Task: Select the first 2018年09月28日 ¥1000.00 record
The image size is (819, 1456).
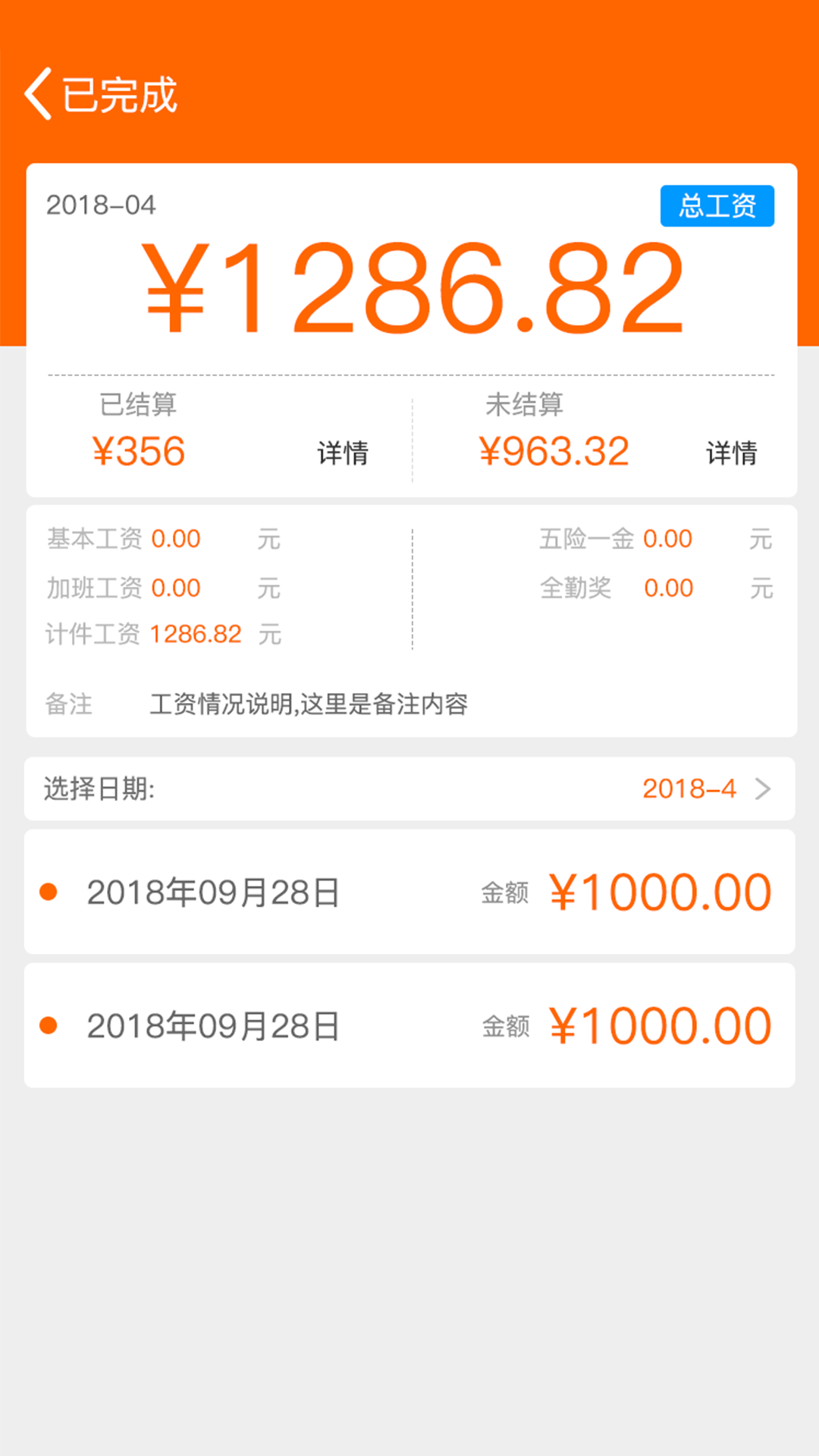Action: pos(409,893)
